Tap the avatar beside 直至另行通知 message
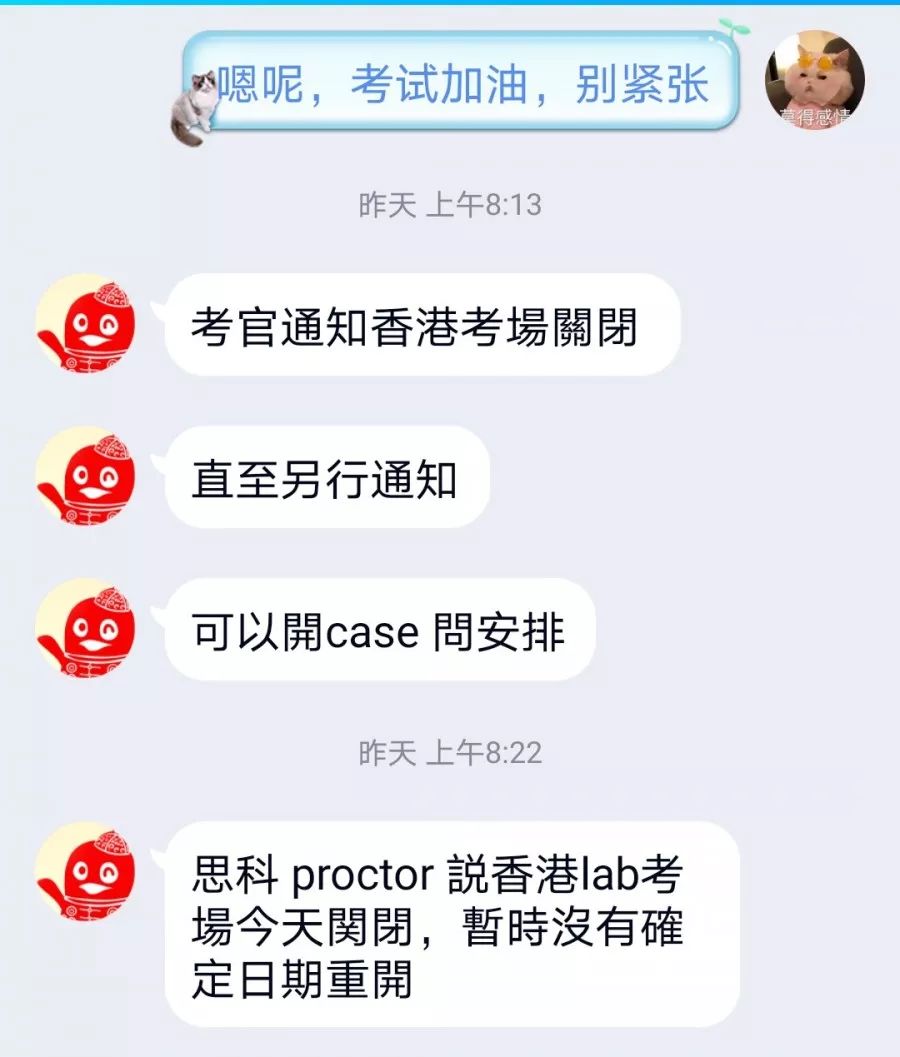 [87, 476]
